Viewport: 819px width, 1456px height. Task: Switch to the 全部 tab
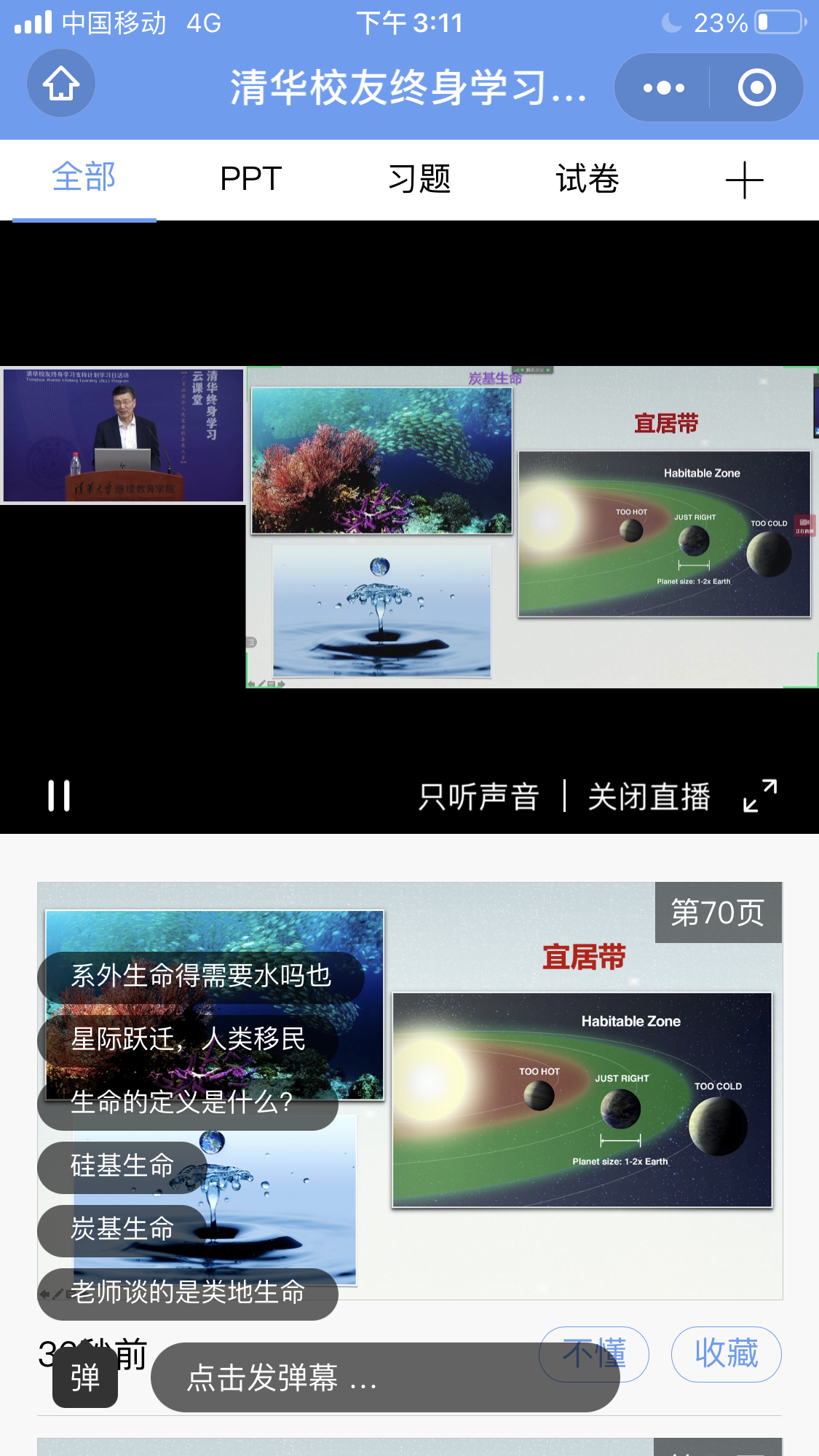pos(84,178)
